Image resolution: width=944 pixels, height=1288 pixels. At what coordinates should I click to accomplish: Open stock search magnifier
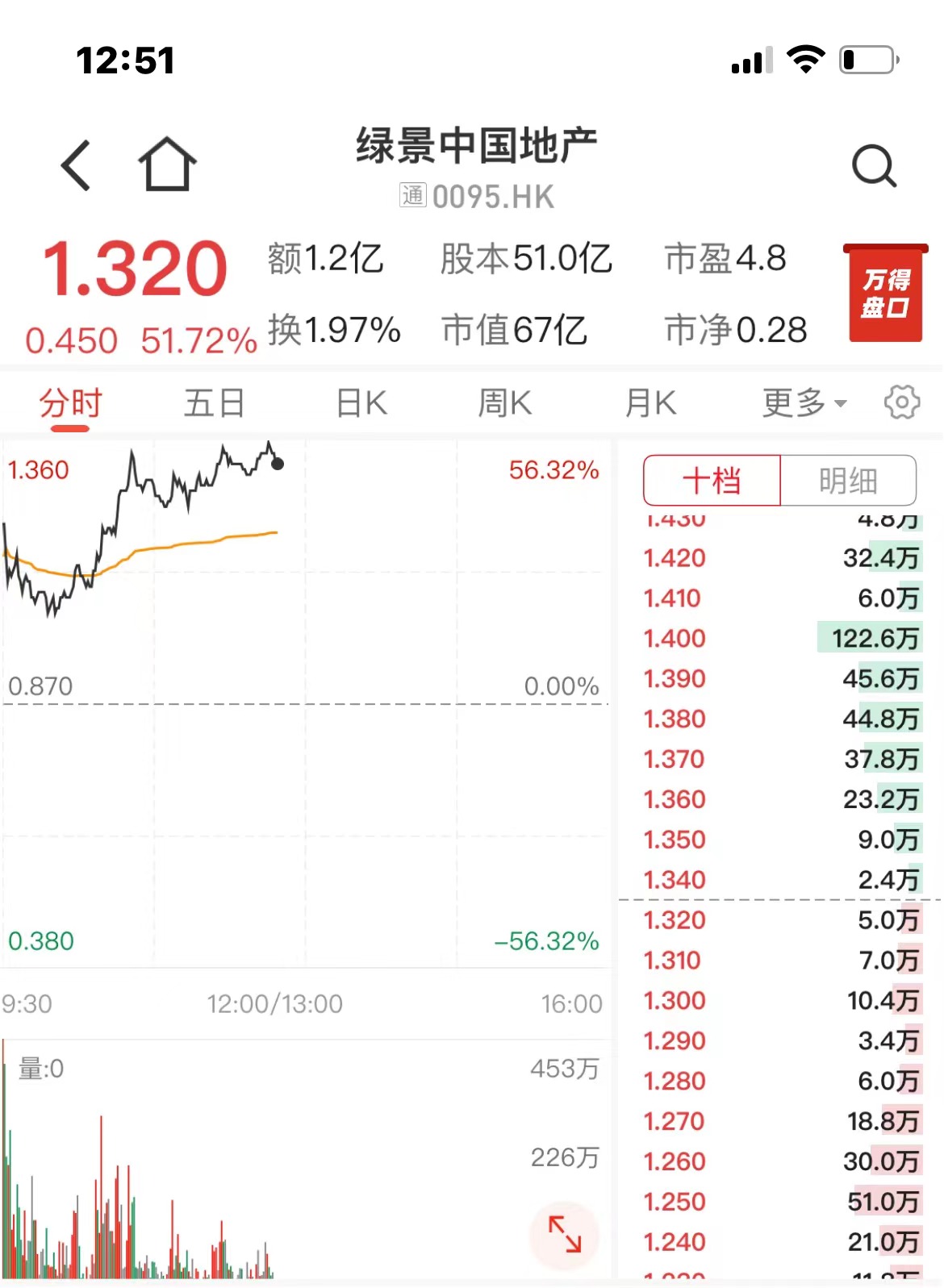(x=874, y=166)
